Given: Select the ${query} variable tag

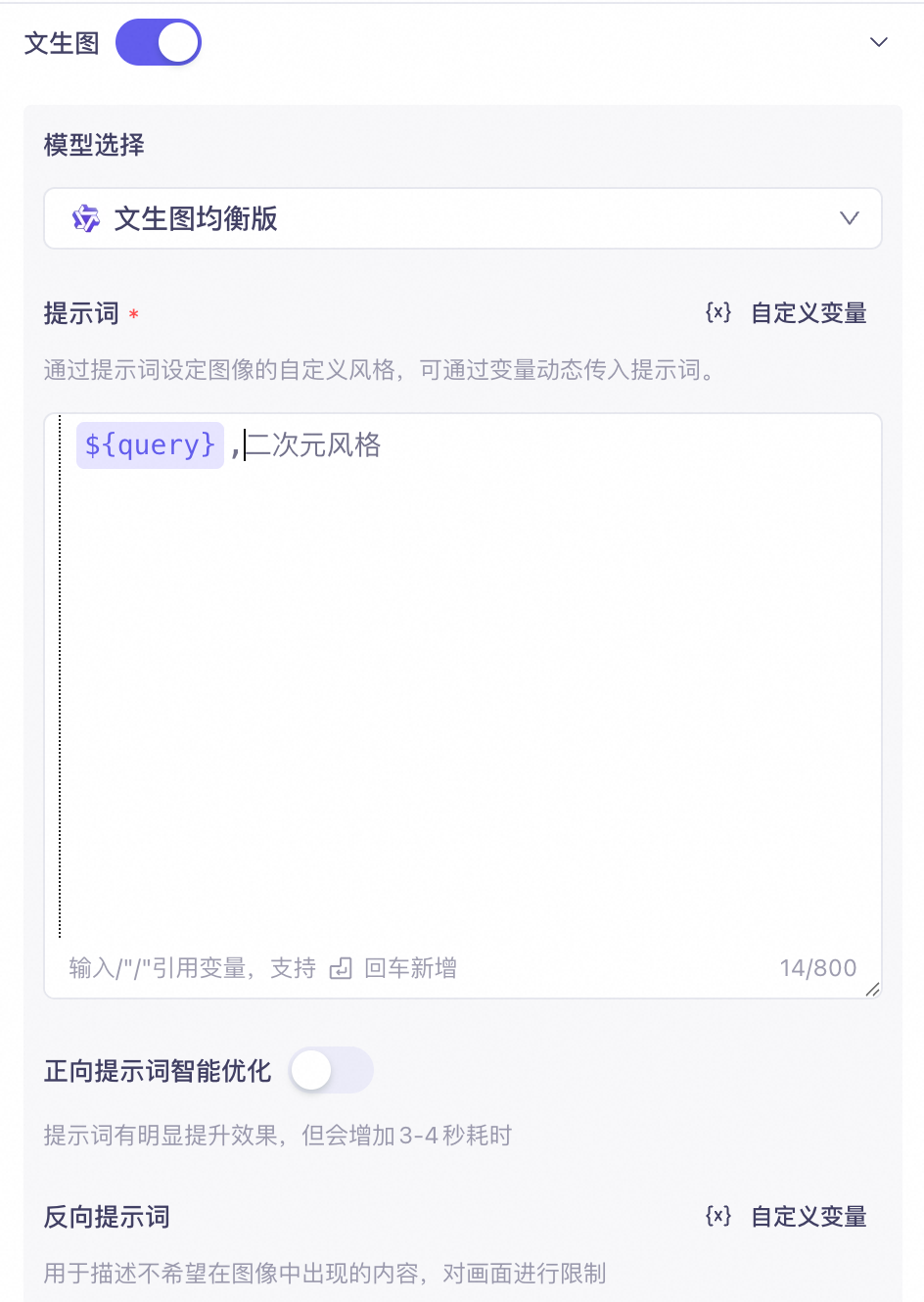Looking at the screenshot, I should (150, 445).
